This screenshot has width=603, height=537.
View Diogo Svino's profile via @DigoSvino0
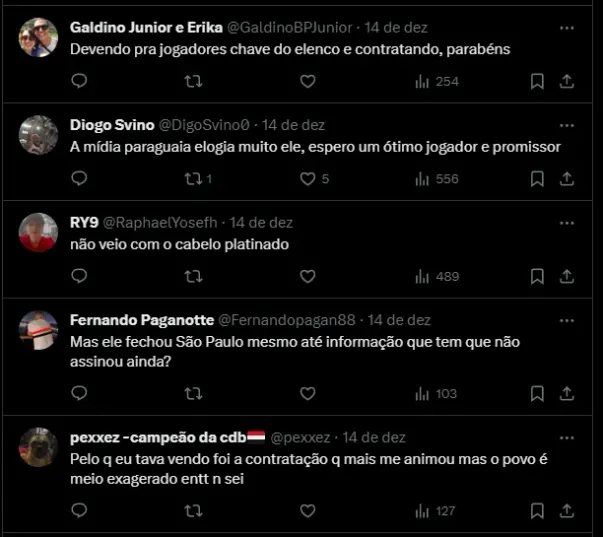[x=205, y=125]
